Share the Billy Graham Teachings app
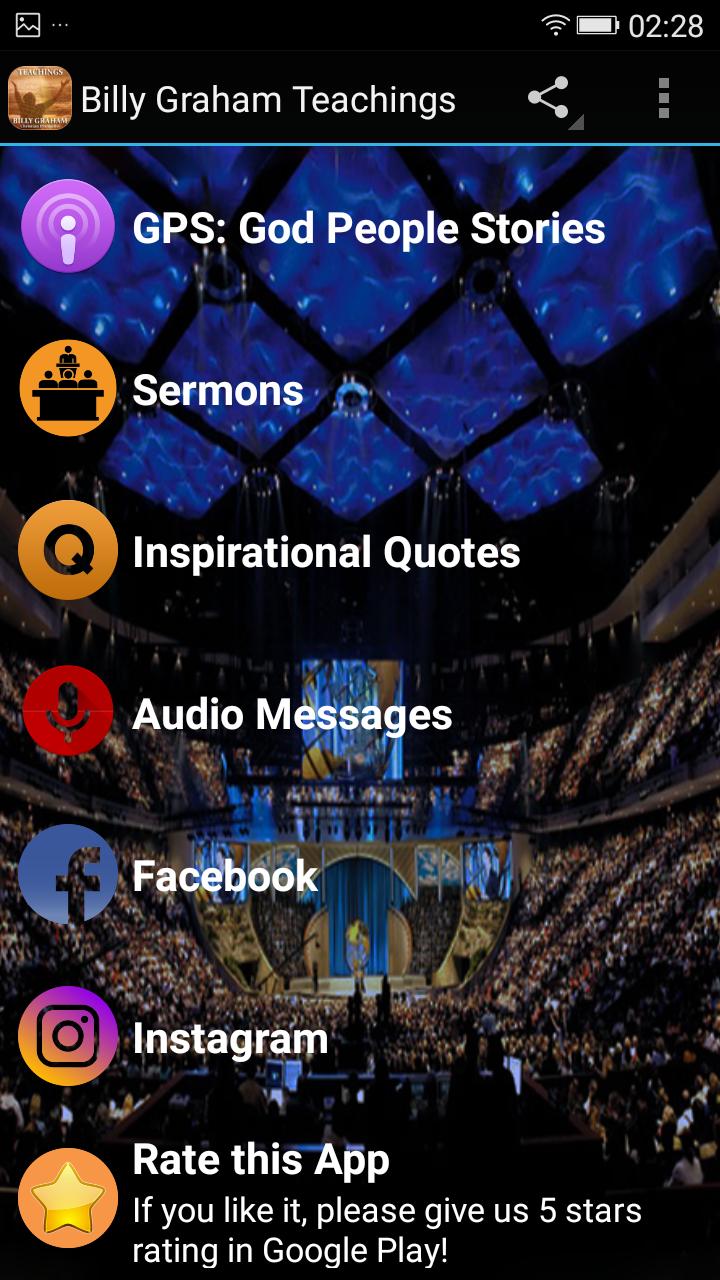 pos(549,99)
